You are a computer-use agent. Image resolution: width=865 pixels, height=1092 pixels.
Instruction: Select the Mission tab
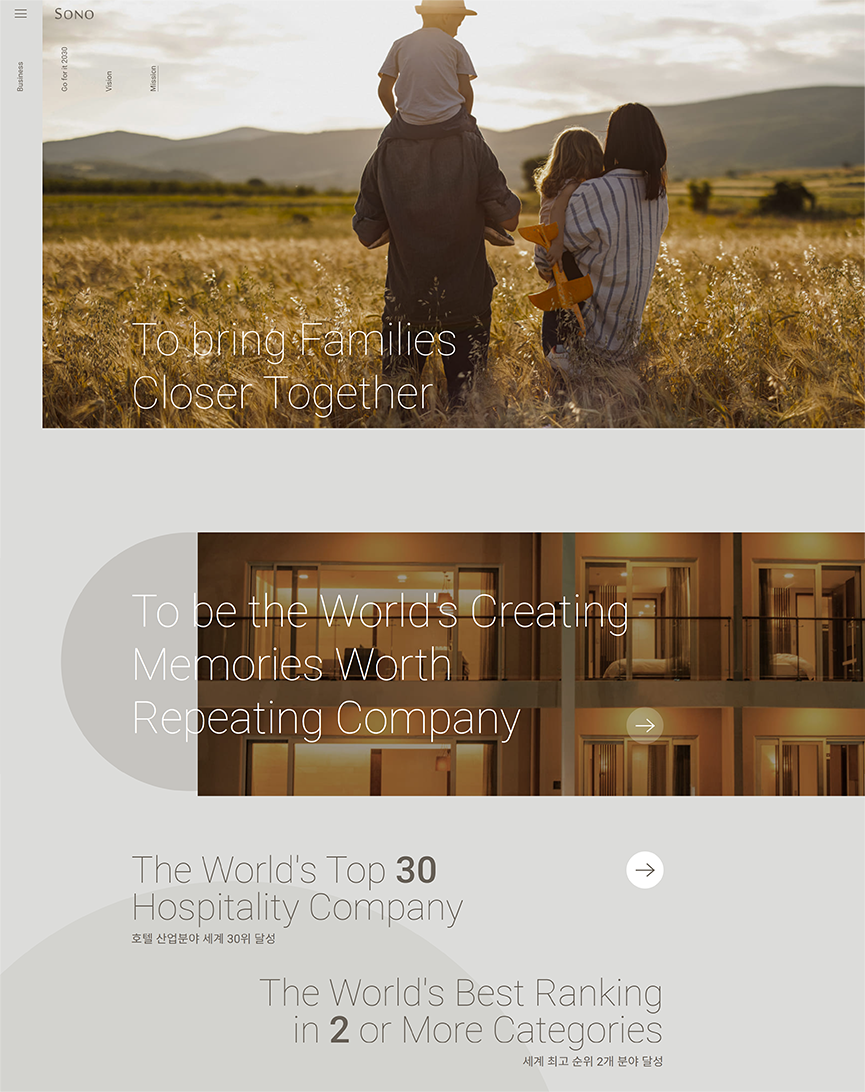pos(153,79)
